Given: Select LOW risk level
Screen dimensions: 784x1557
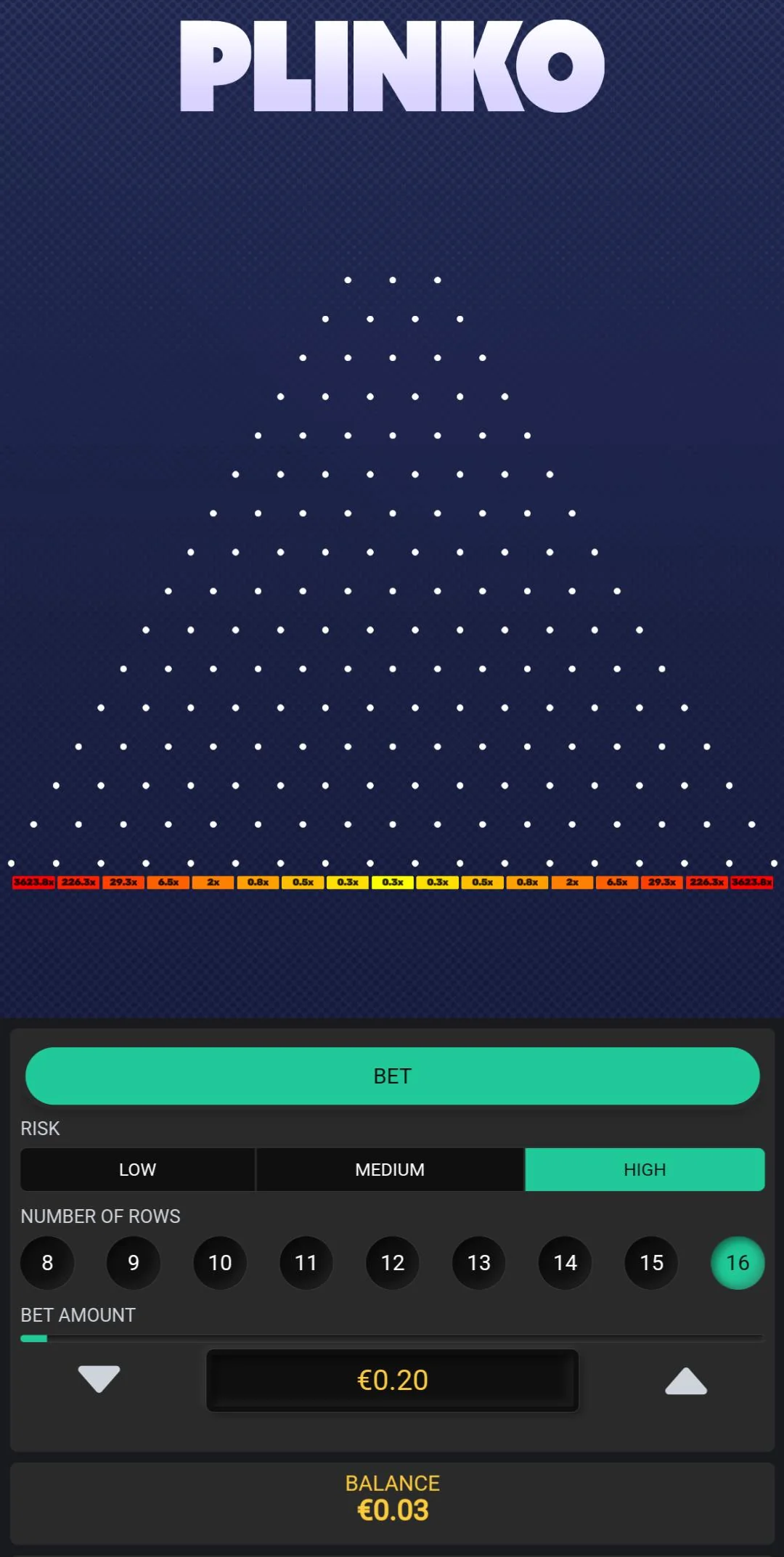Looking at the screenshot, I should (x=137, y=1169).
